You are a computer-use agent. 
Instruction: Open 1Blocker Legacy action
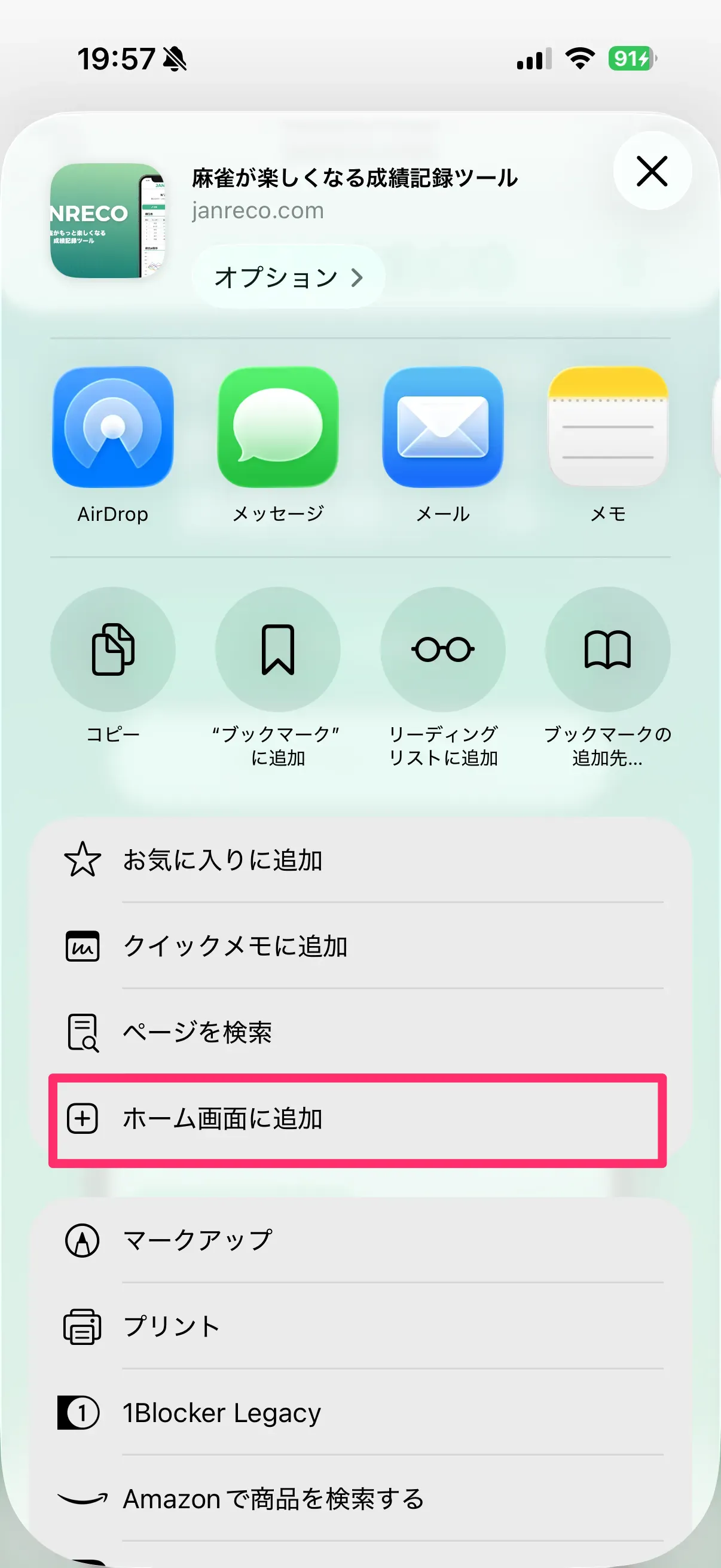coord(243,1412)
